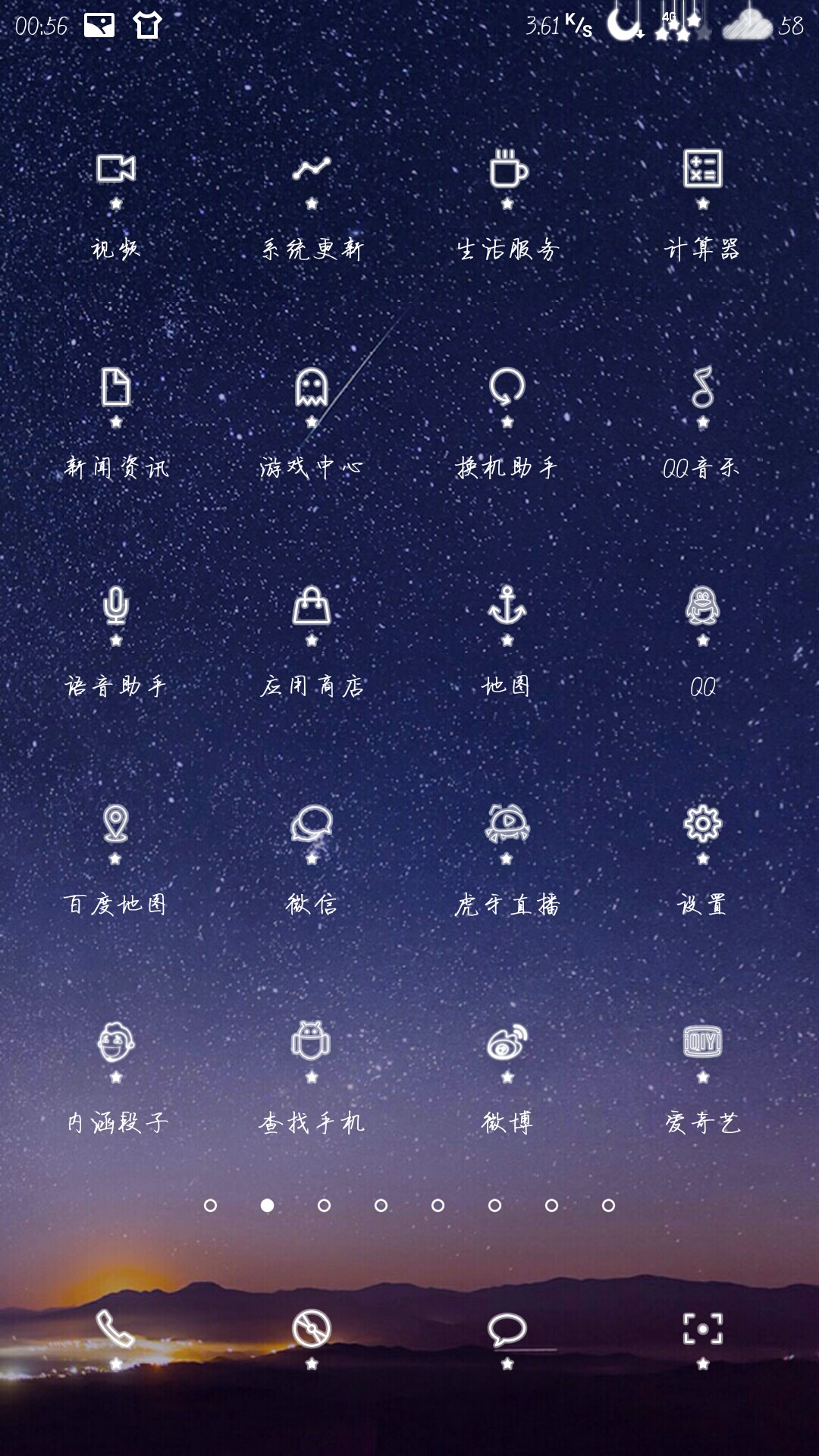Open QQ音乐 music app
The height and width of the screenshot is (1456, 819).
click(x=703, y=388)
